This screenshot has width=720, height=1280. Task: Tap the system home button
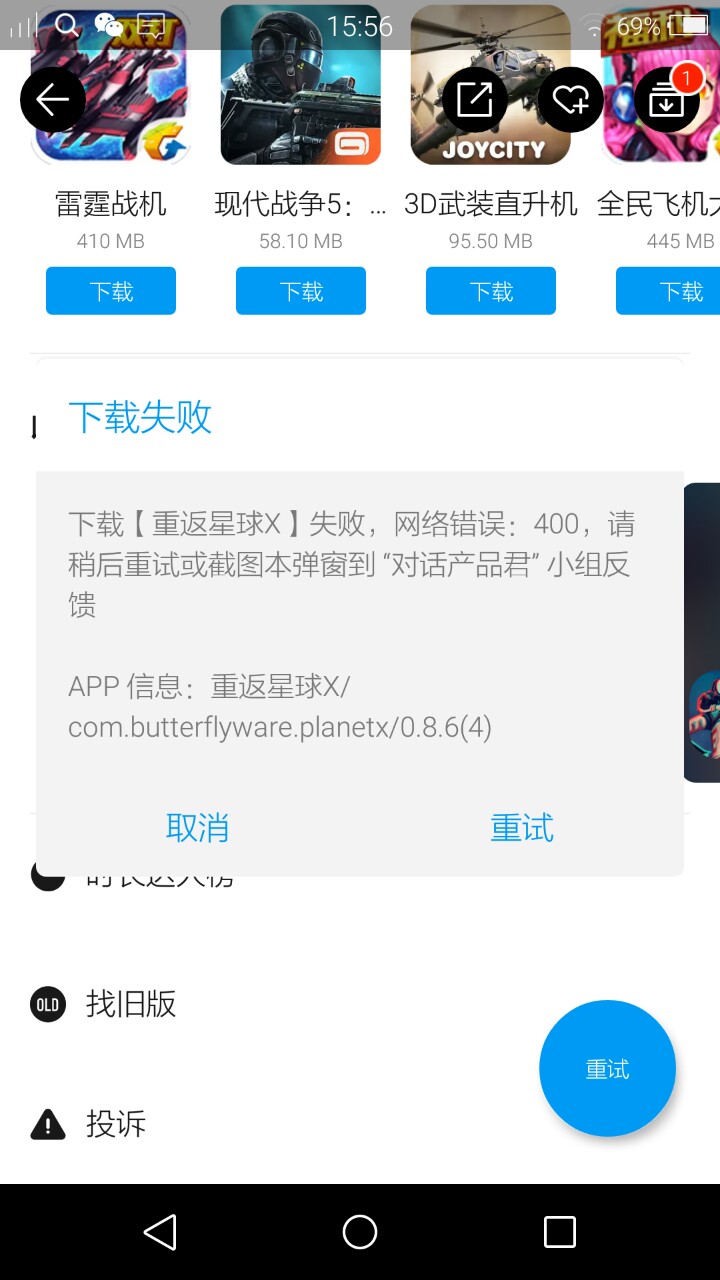coord(360,1232)
